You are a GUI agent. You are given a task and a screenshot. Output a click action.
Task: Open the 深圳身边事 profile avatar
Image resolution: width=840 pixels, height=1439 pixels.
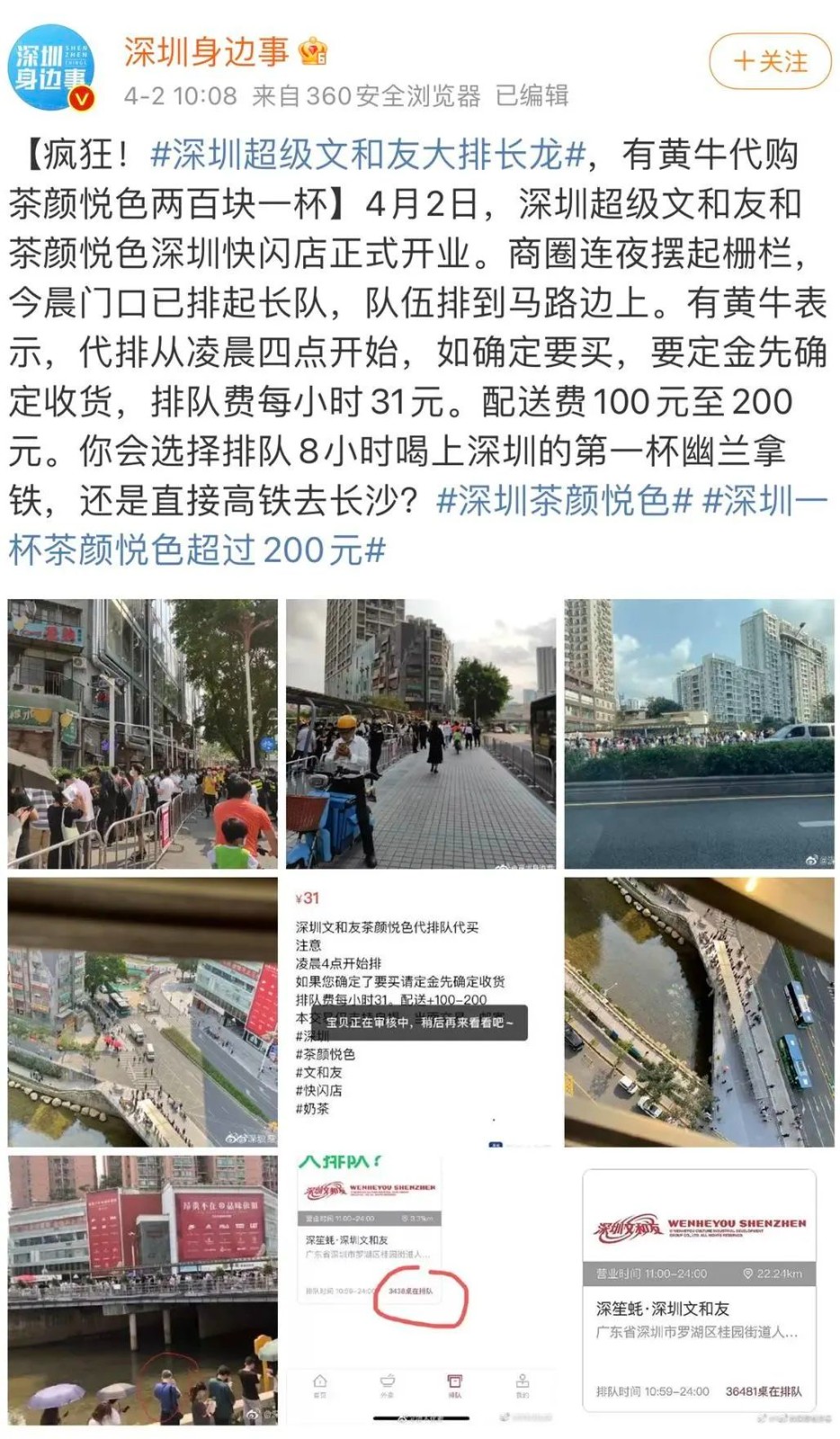coord(53,67)
